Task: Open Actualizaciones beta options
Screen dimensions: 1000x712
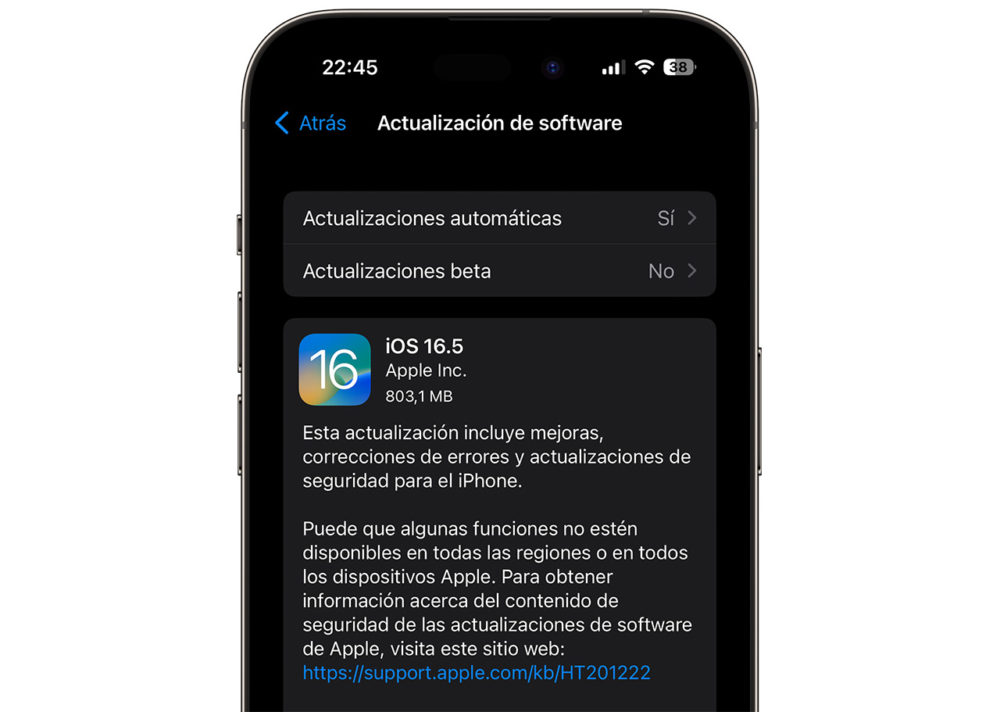Action: tap(499, 271)
